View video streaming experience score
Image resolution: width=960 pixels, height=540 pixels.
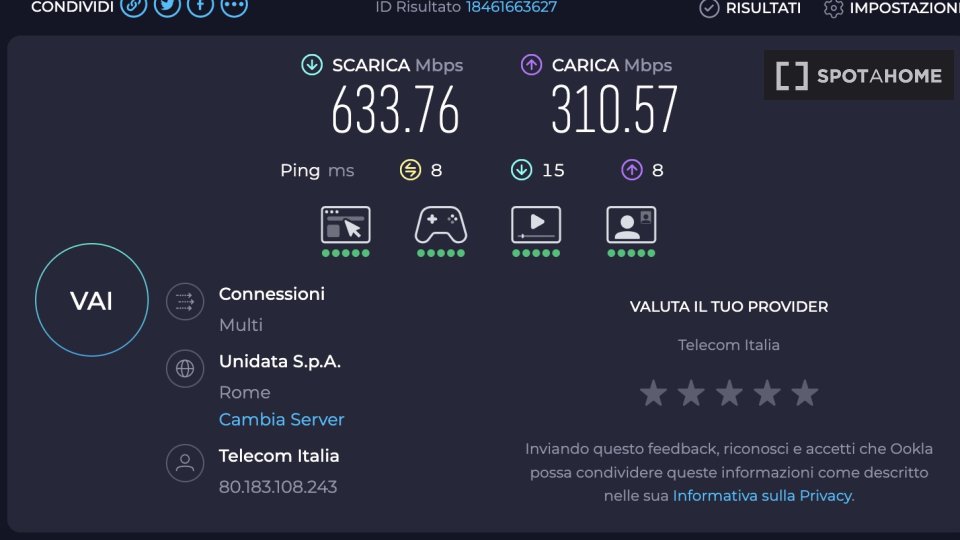pos(536,225)
